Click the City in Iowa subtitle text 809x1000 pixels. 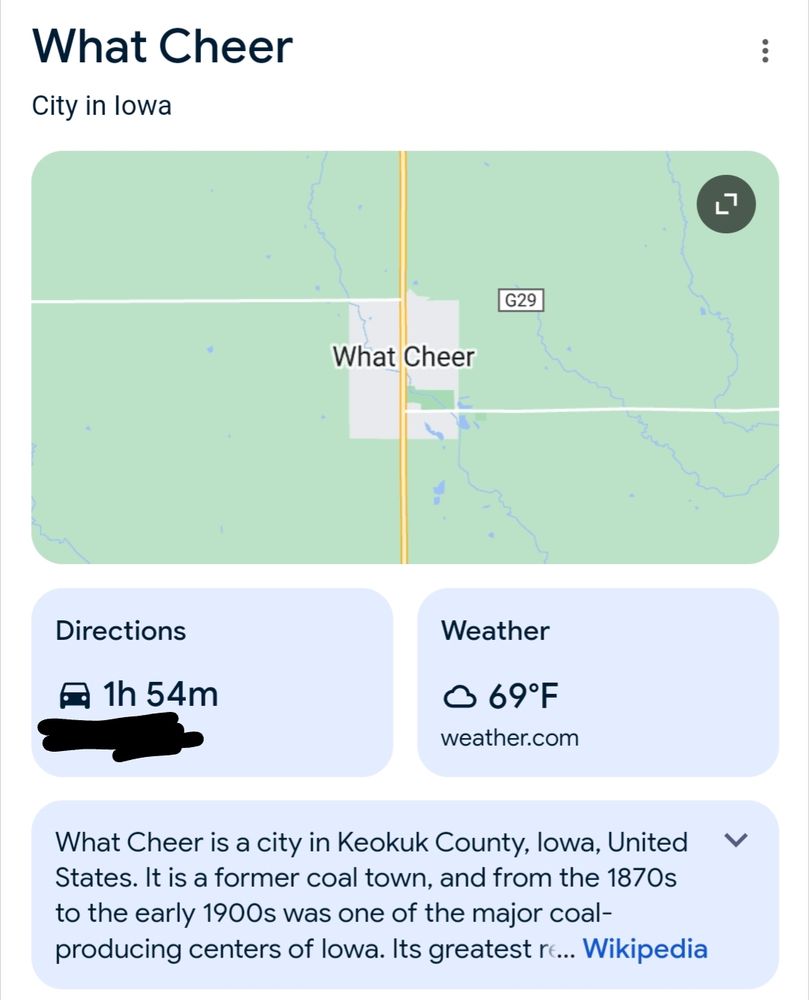[101, 105]
